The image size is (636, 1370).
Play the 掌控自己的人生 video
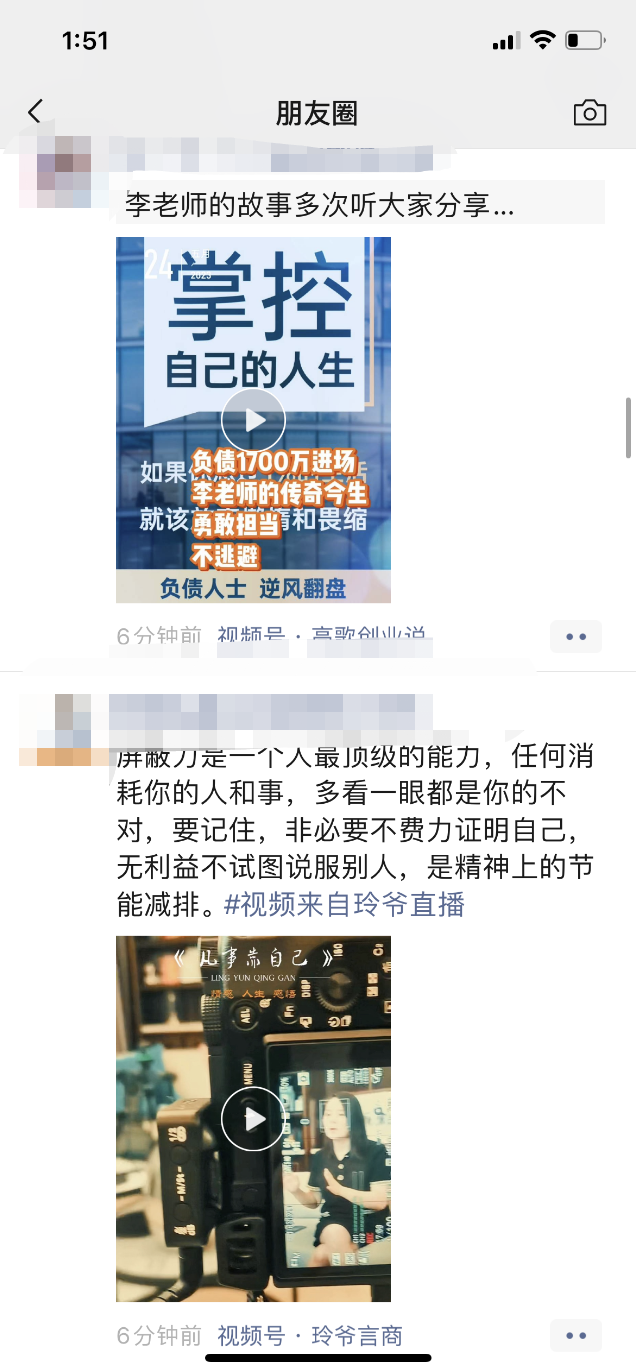pyautogui.click(x=253, y=420)
